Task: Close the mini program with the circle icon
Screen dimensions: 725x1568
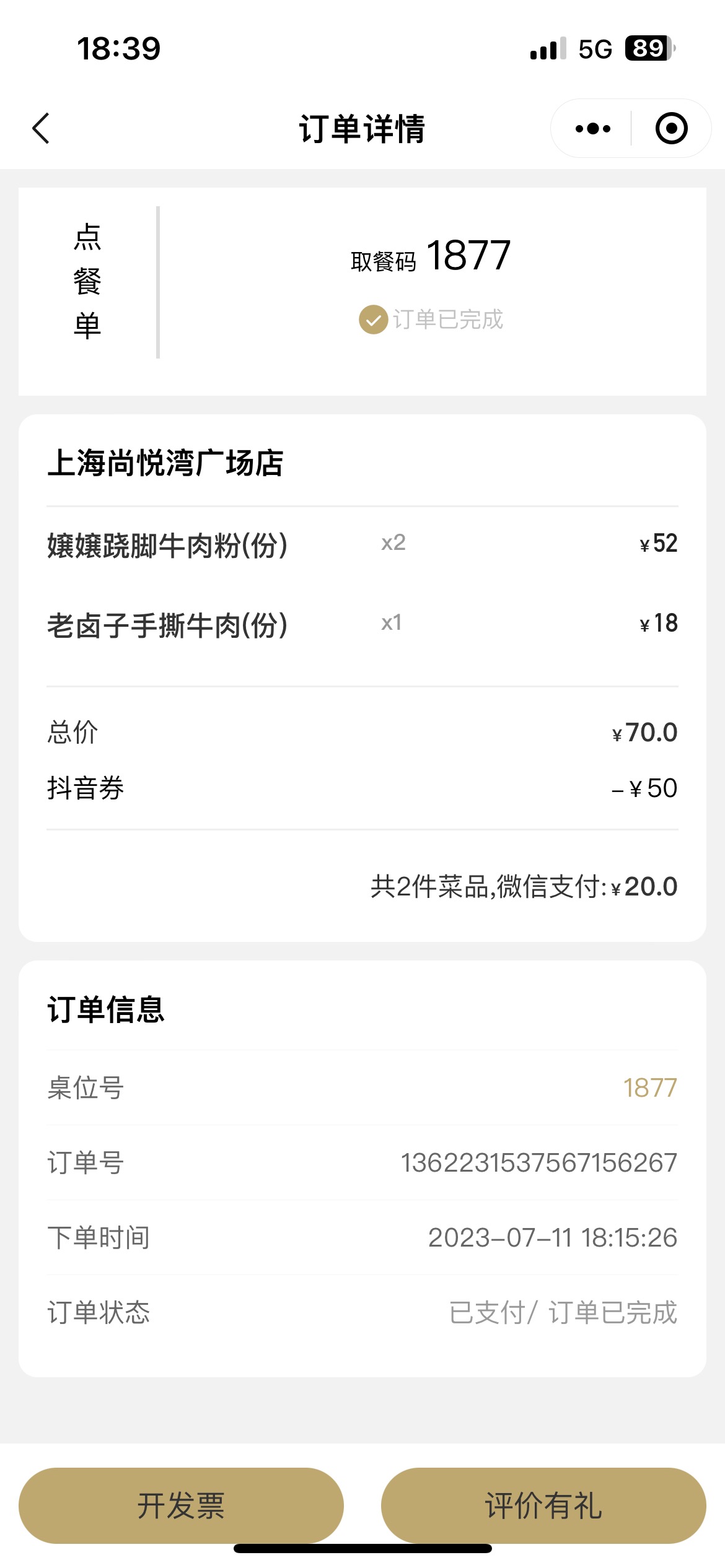Action: pos(672,129)
